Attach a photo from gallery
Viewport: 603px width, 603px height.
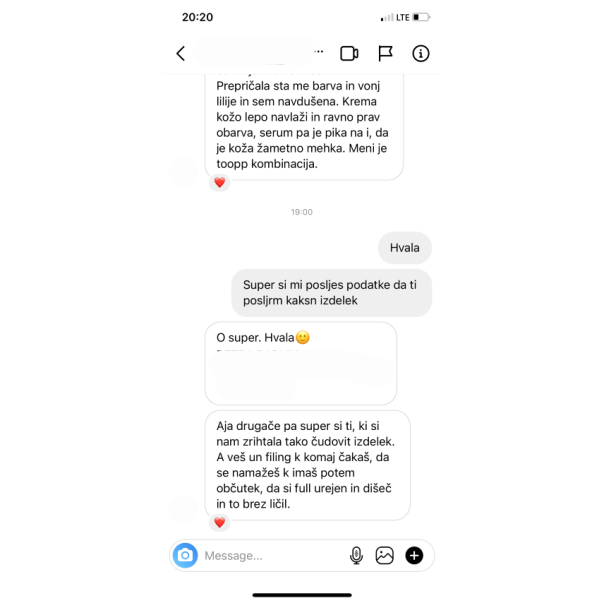click(385, 555)
